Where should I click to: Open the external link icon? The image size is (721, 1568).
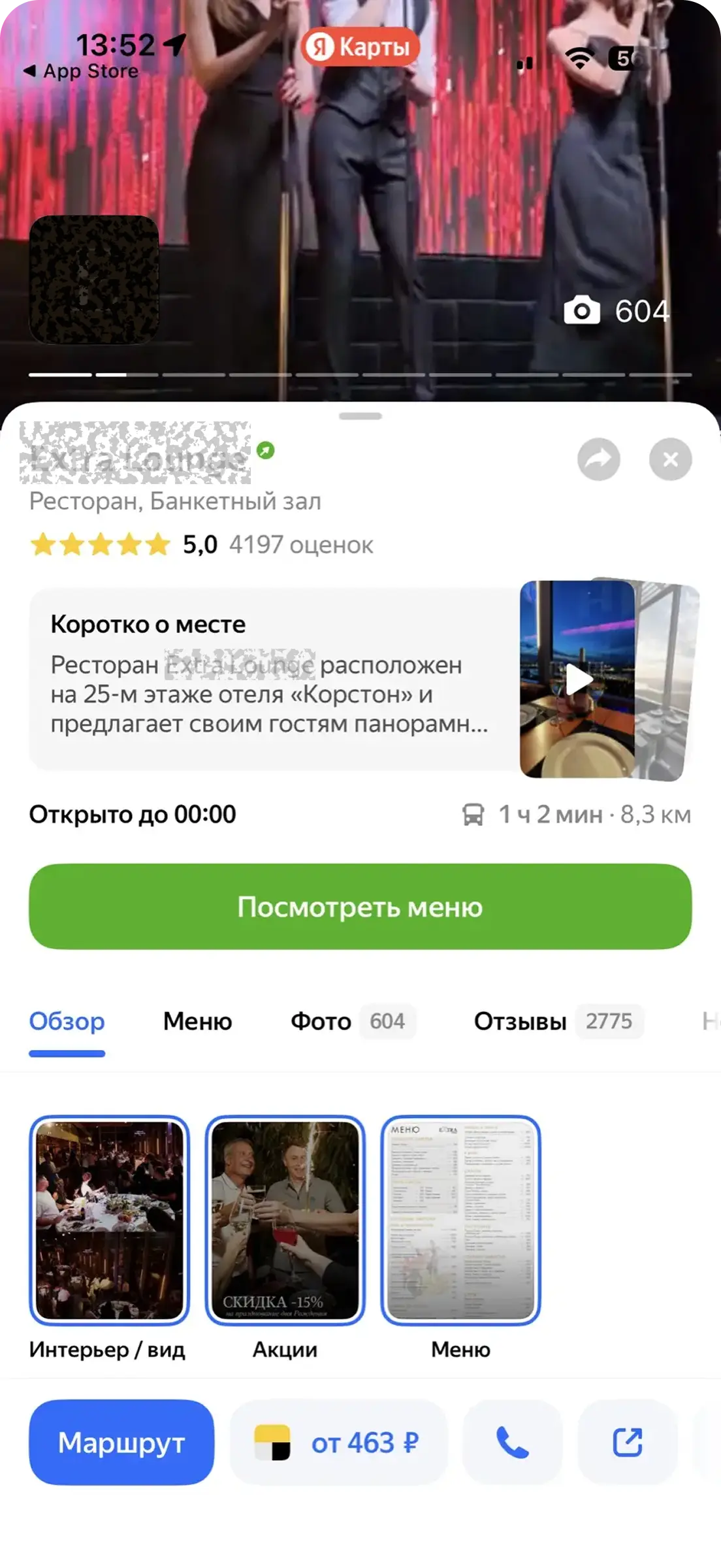[628, 1442]
